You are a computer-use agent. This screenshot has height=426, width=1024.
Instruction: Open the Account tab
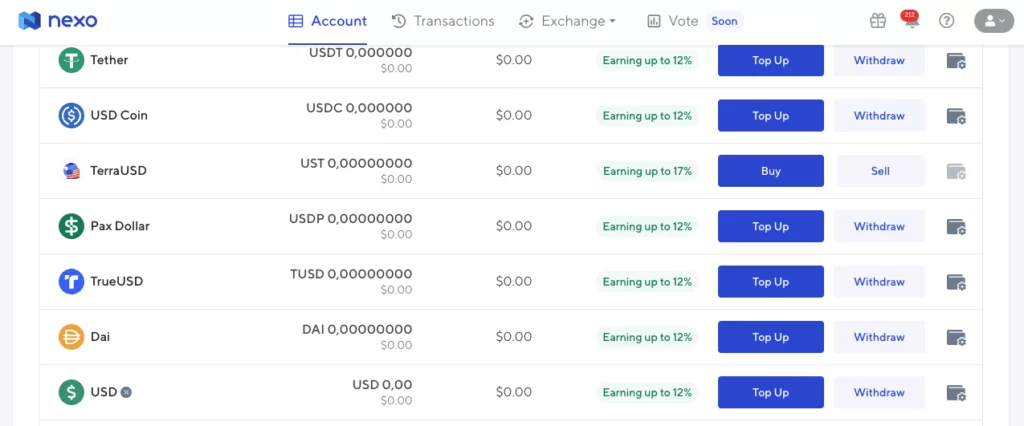[x=327, y=21]
